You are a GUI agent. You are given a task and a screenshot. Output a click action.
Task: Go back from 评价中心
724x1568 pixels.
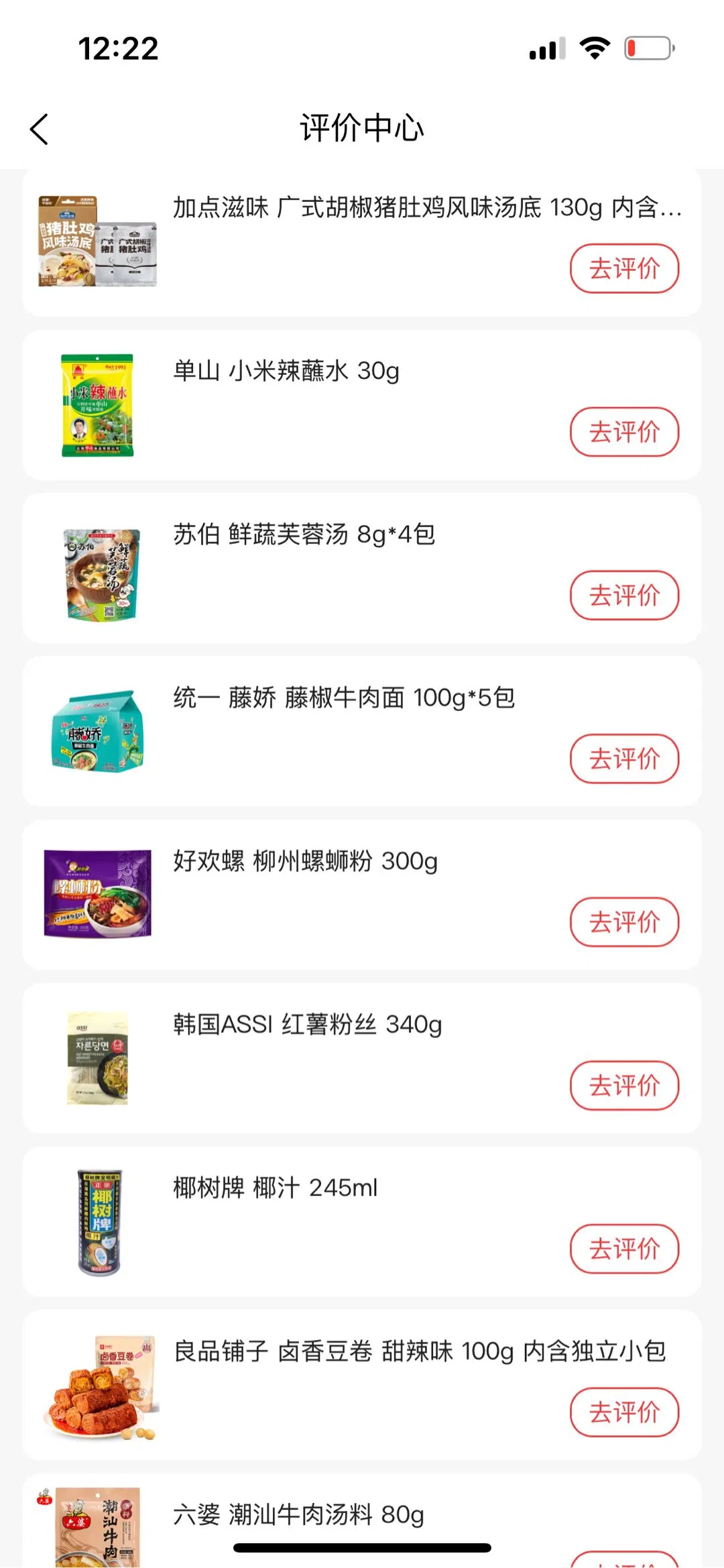pos(39,129)
